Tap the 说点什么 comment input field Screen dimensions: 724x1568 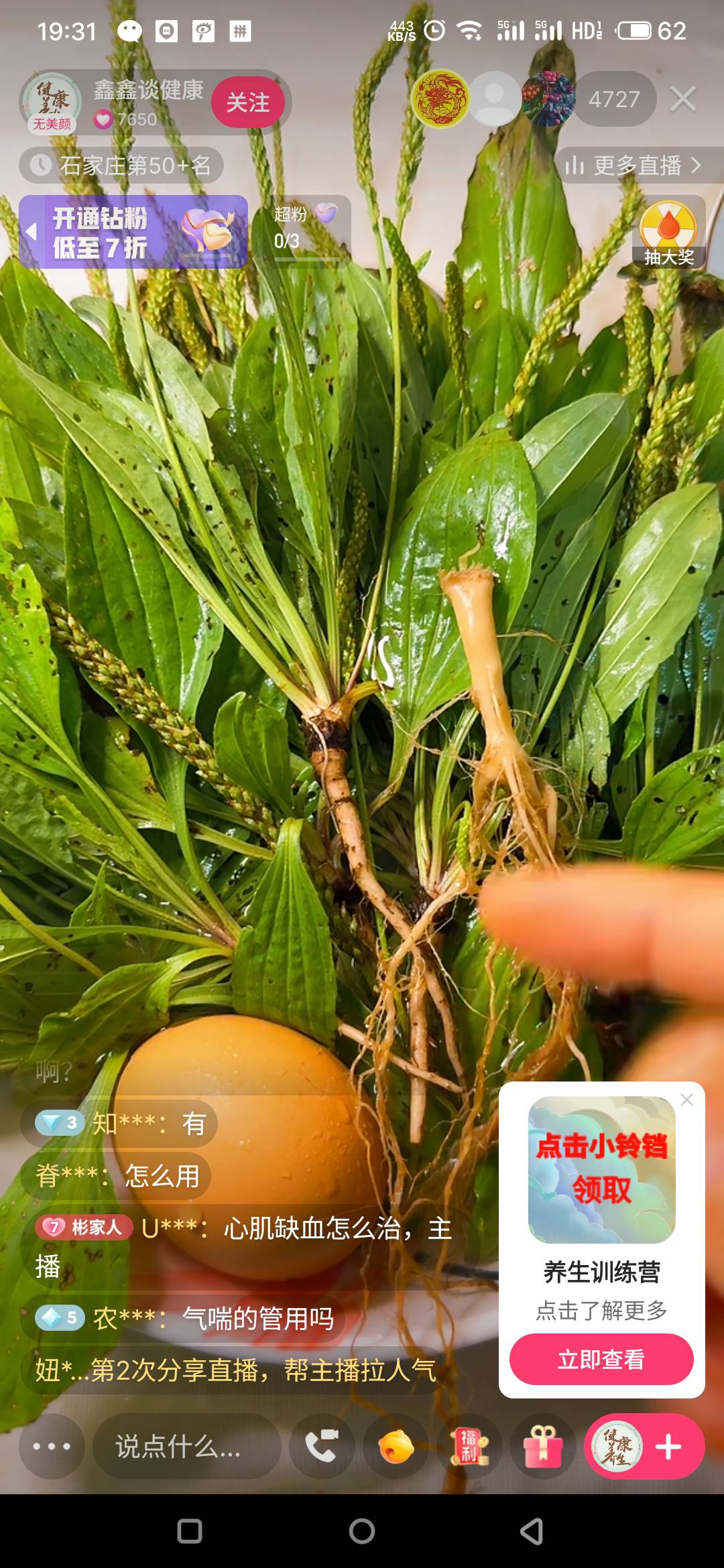coord(186,1447)
